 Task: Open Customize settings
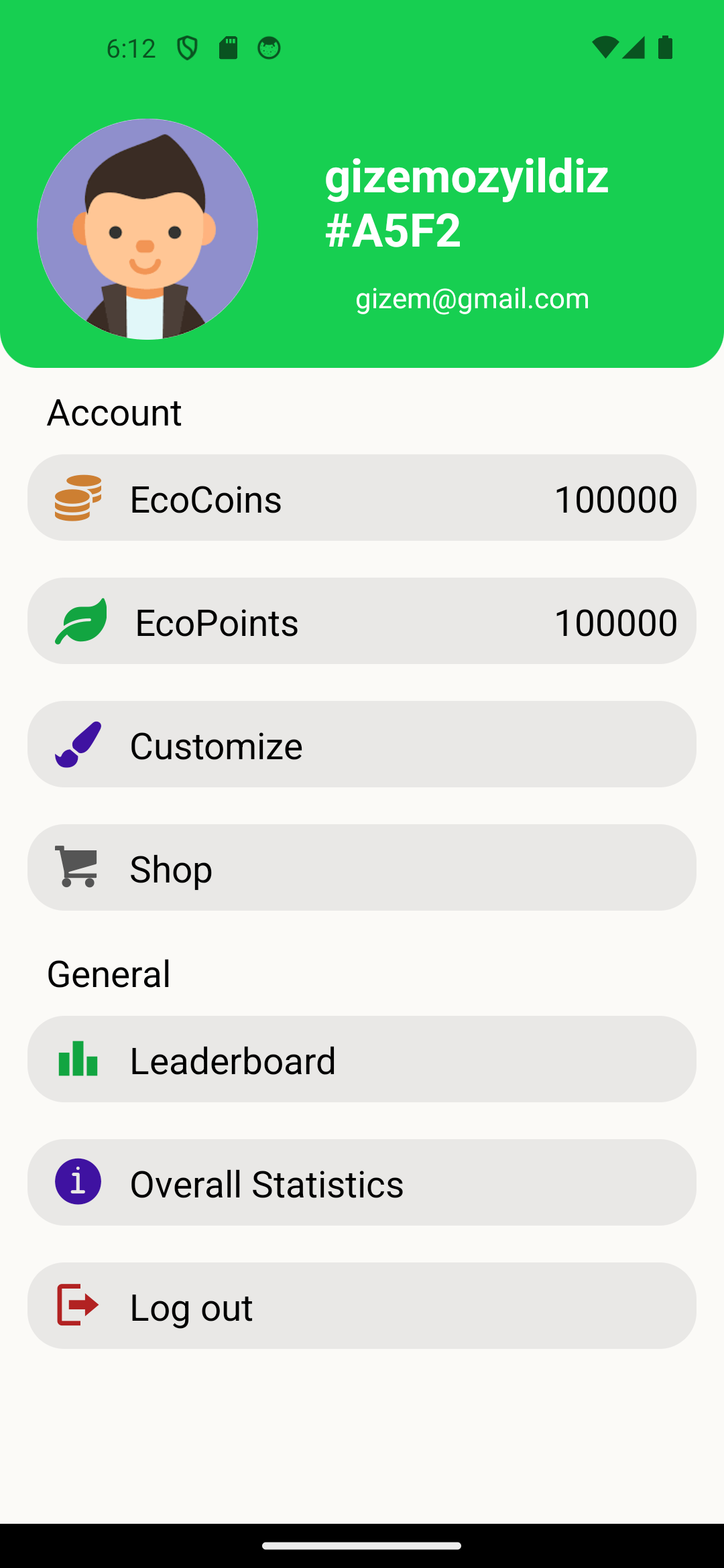point(362,744)
